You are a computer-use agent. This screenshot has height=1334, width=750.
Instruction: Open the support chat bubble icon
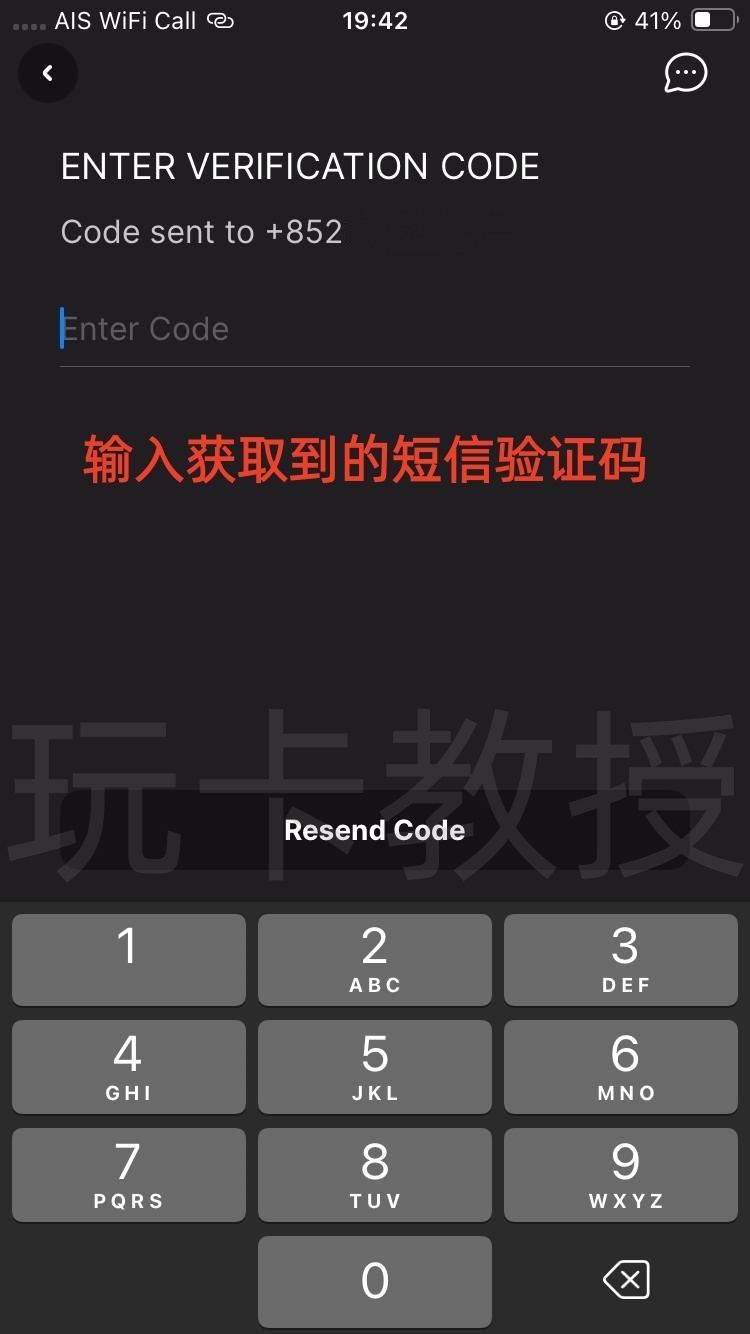click(x=685, y=73)
